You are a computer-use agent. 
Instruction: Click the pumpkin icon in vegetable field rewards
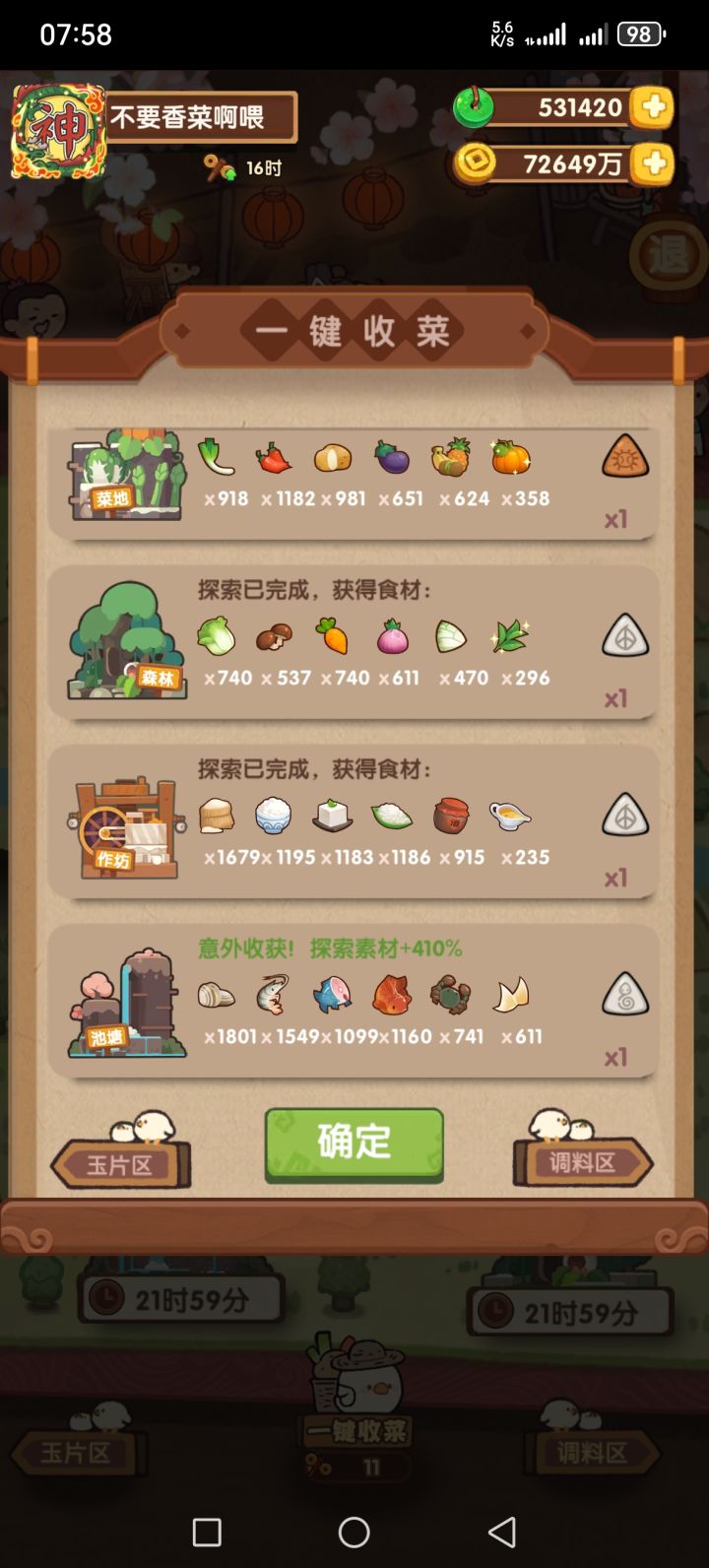(x=510, y=455)
